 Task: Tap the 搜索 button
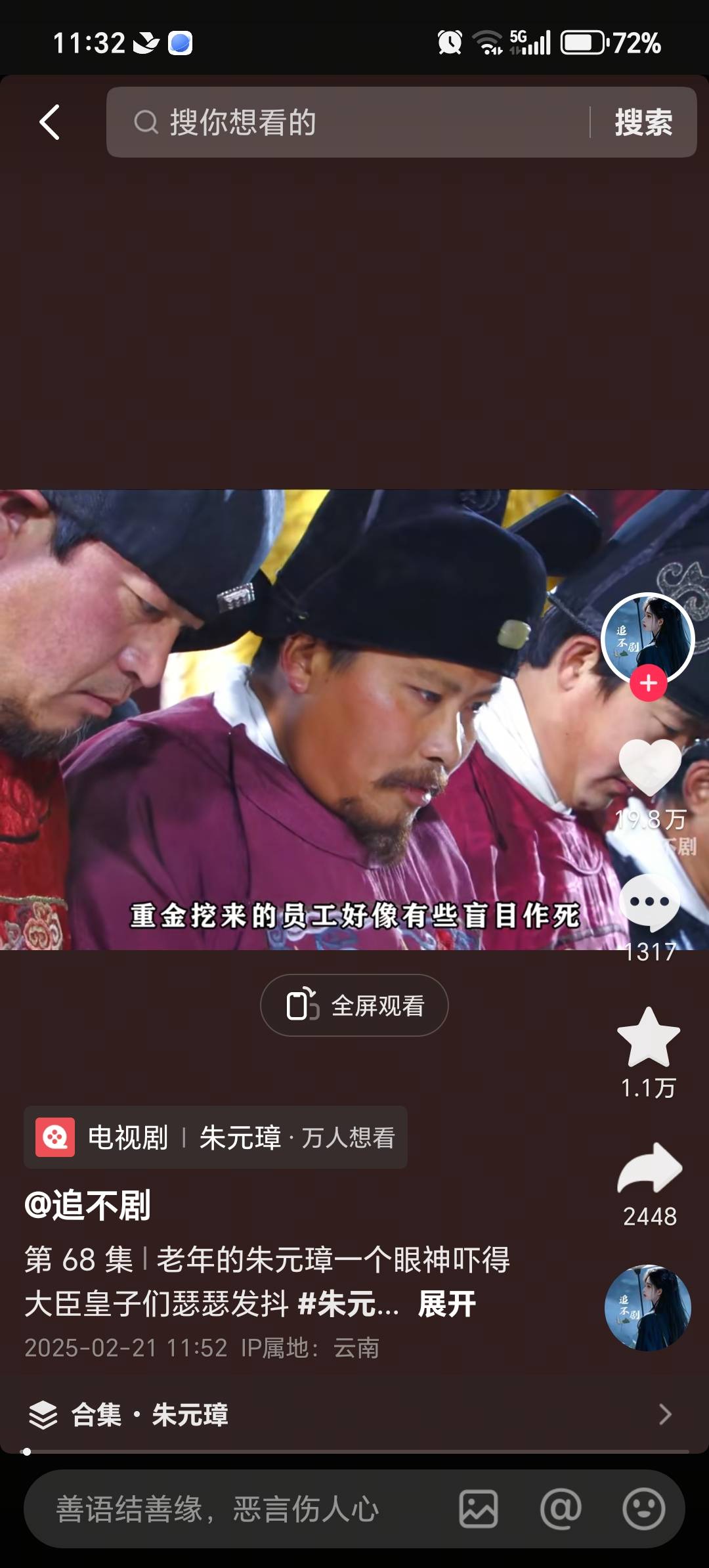(643, 122)
